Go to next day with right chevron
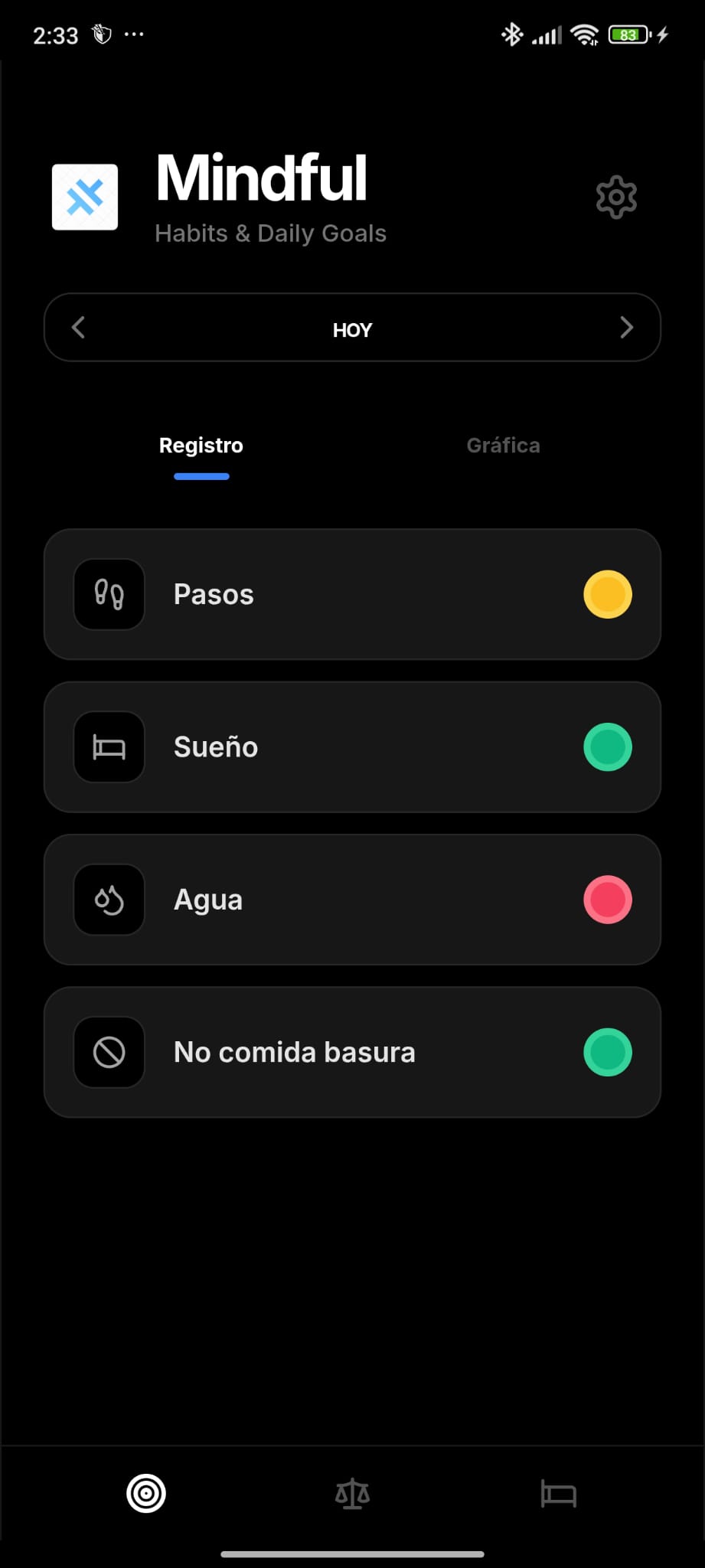Screen dimensions: 705x1568 pyautogui.click(x=627, y=328)
